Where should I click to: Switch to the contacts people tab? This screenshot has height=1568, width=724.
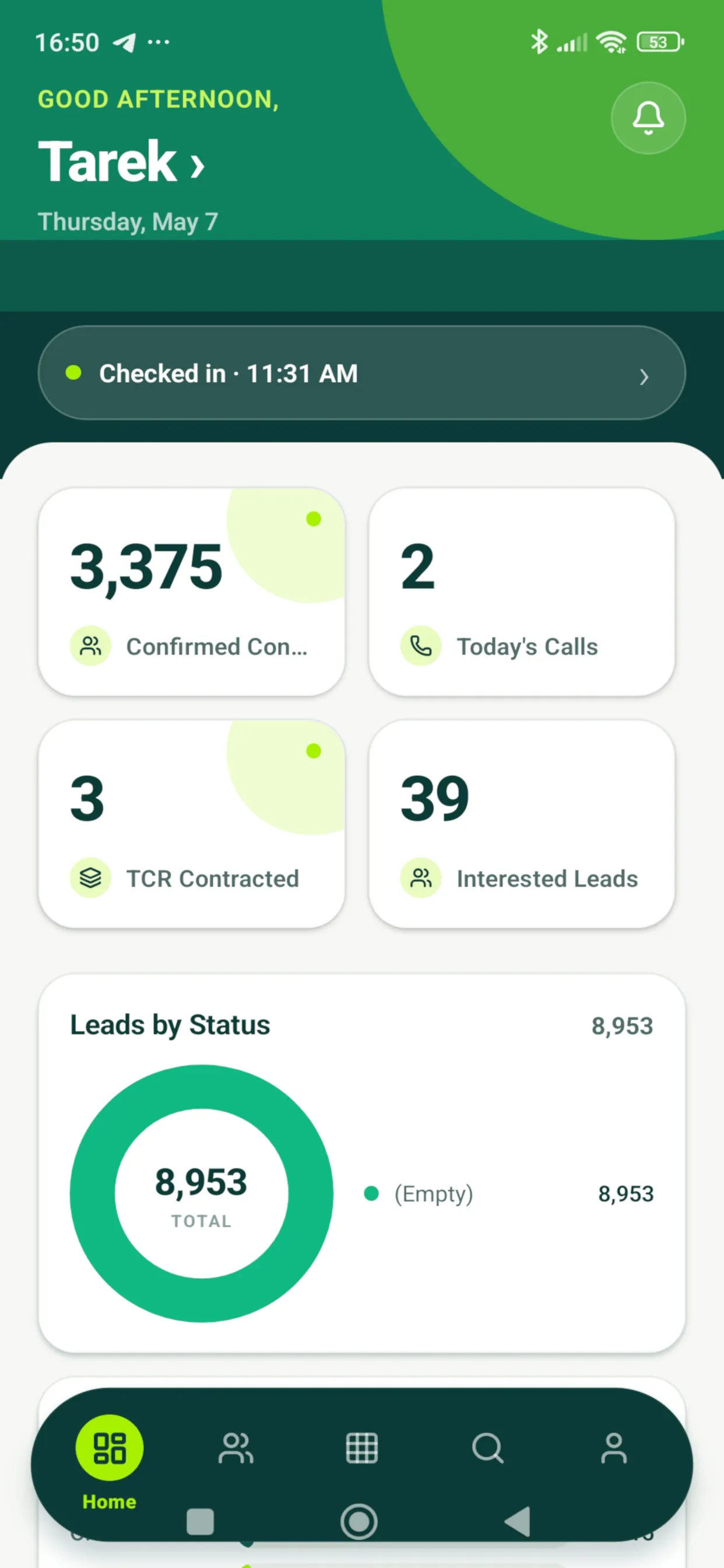[236, 1448]
